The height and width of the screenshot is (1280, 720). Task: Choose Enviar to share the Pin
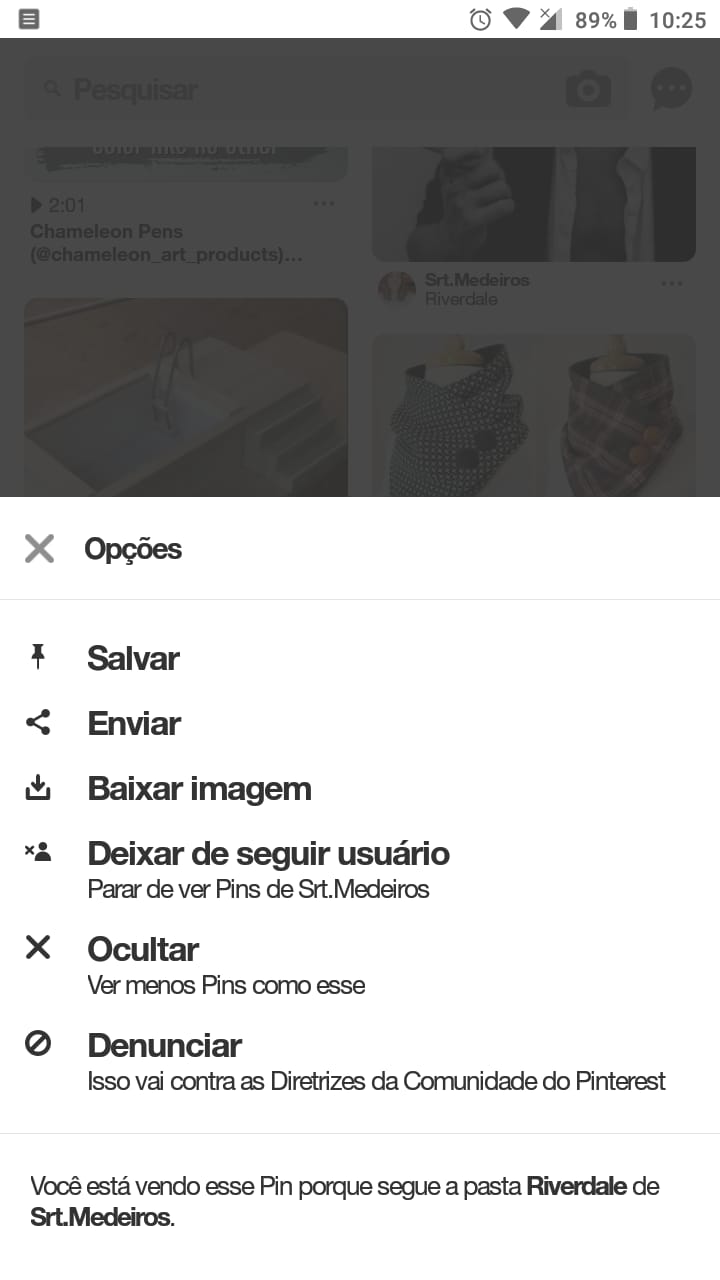pyautogui.click(x=360, y=723)
